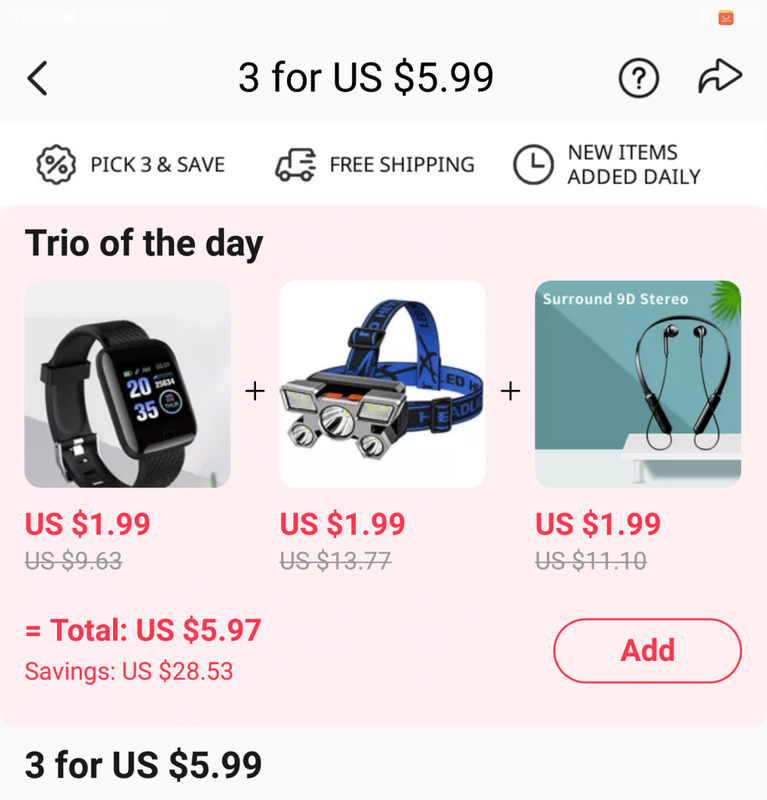View the LED headlamp product

coord(382,384)
